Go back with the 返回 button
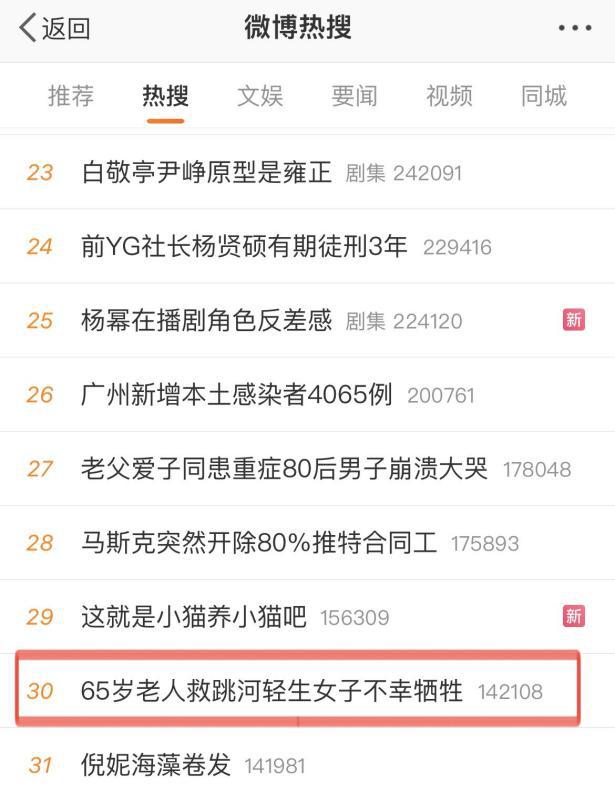Image resolution: width=615 pixels, height=798 pixels. [55, 28]
